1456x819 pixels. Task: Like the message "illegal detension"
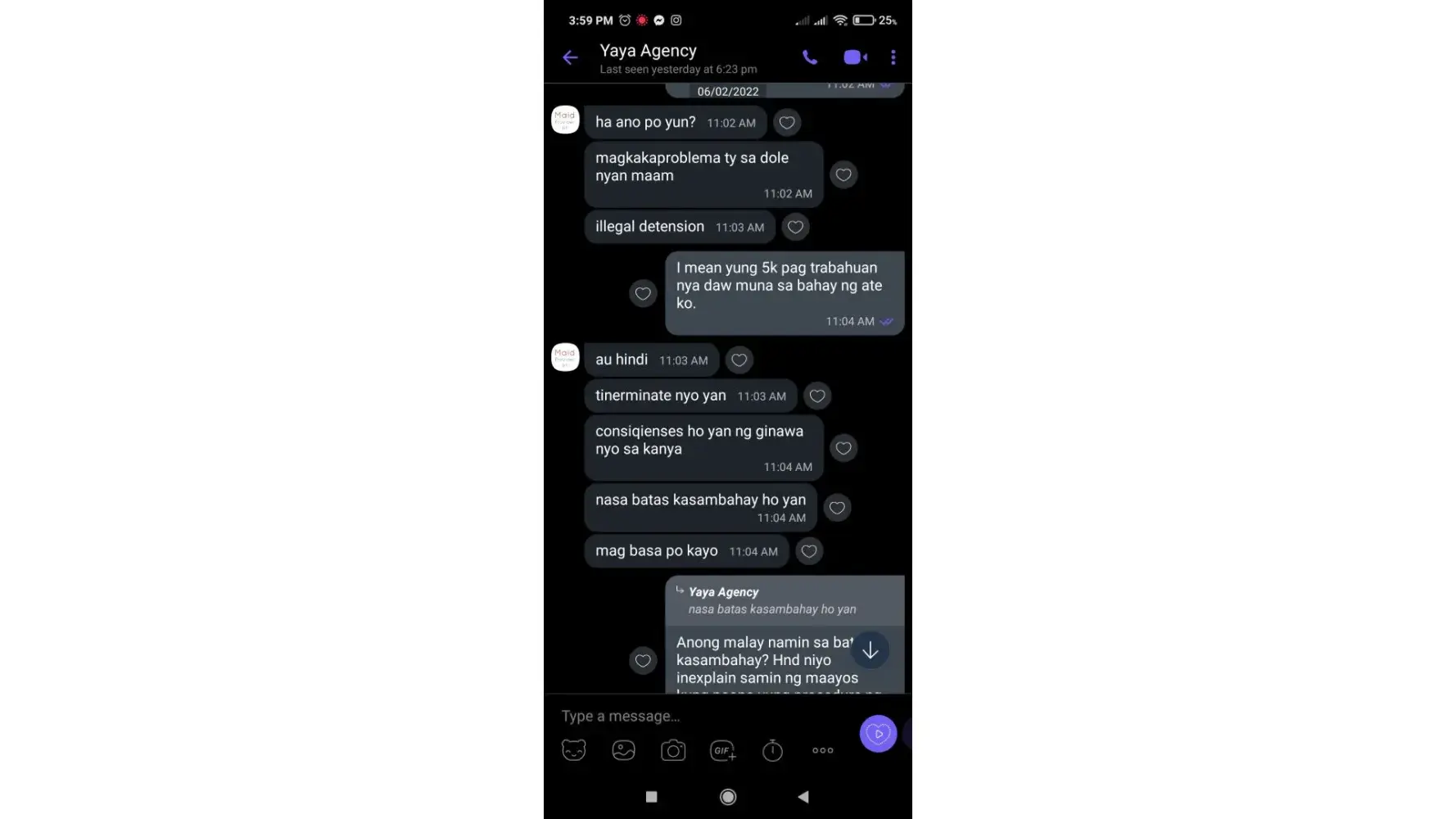coord(795,227)
